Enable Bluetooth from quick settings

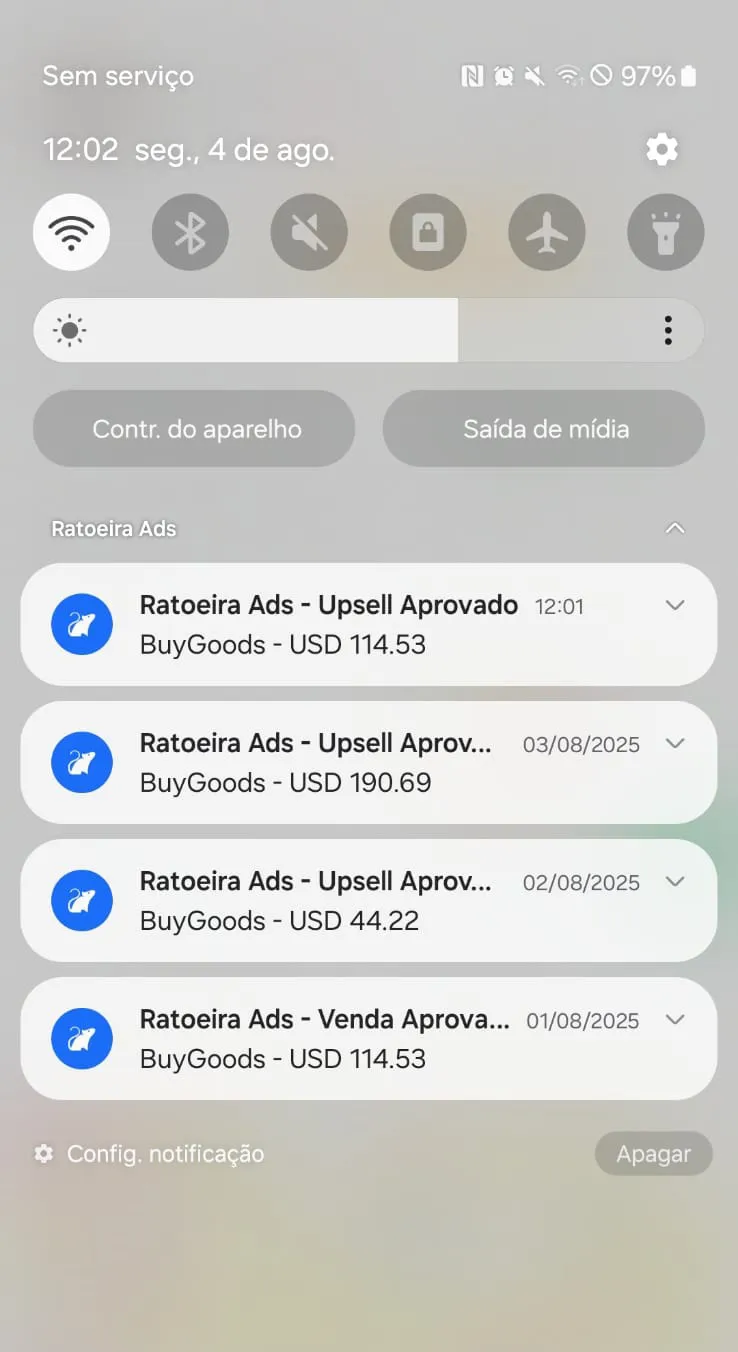tap(190, 232)
